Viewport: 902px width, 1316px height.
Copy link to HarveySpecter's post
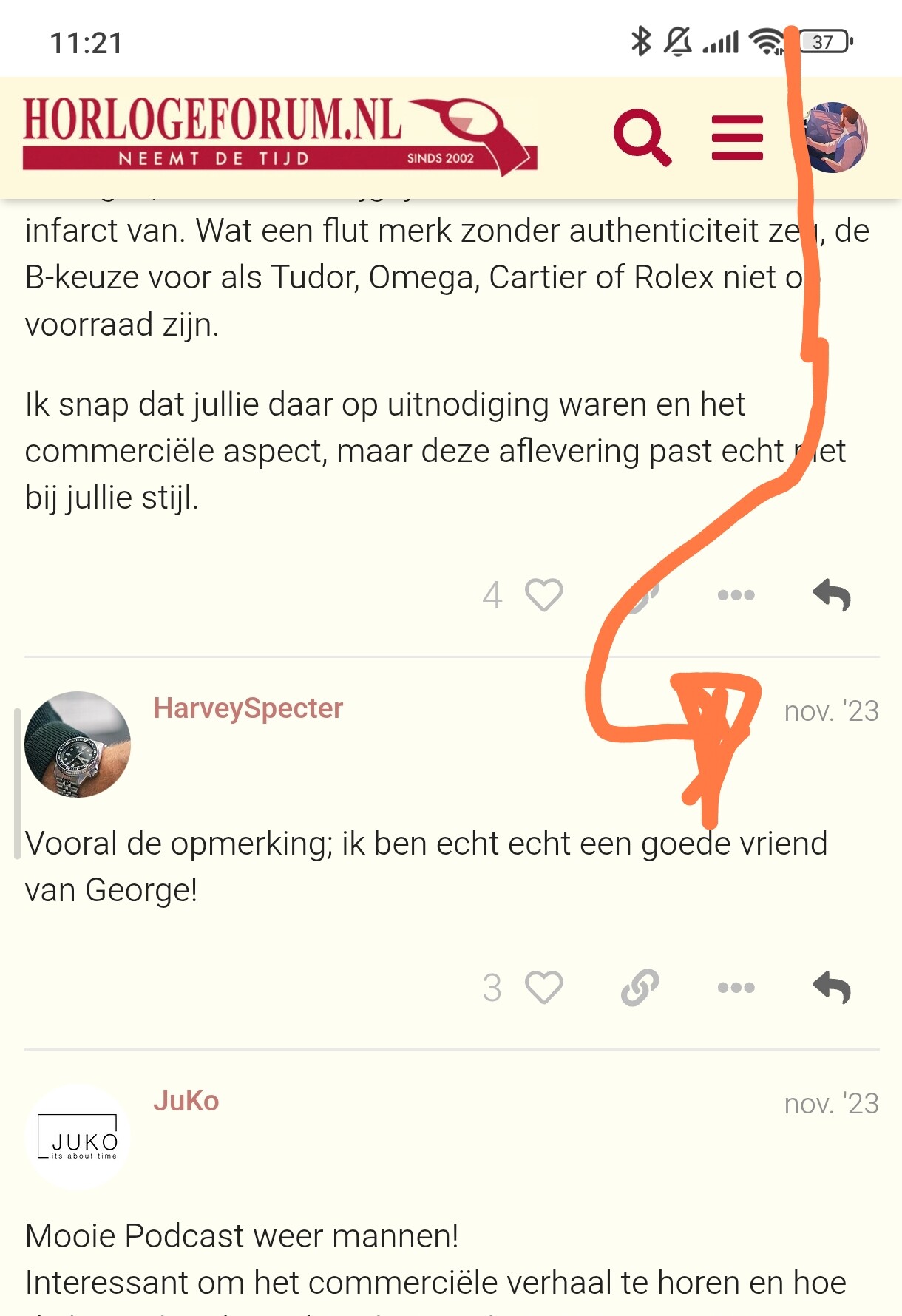point(640,988)
